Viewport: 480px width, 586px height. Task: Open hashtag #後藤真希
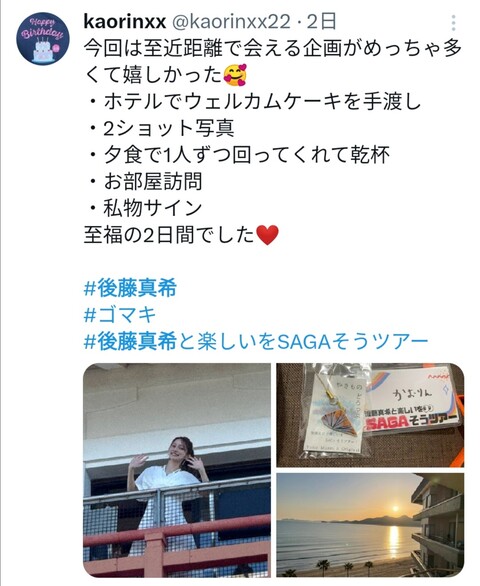[130, 288]
